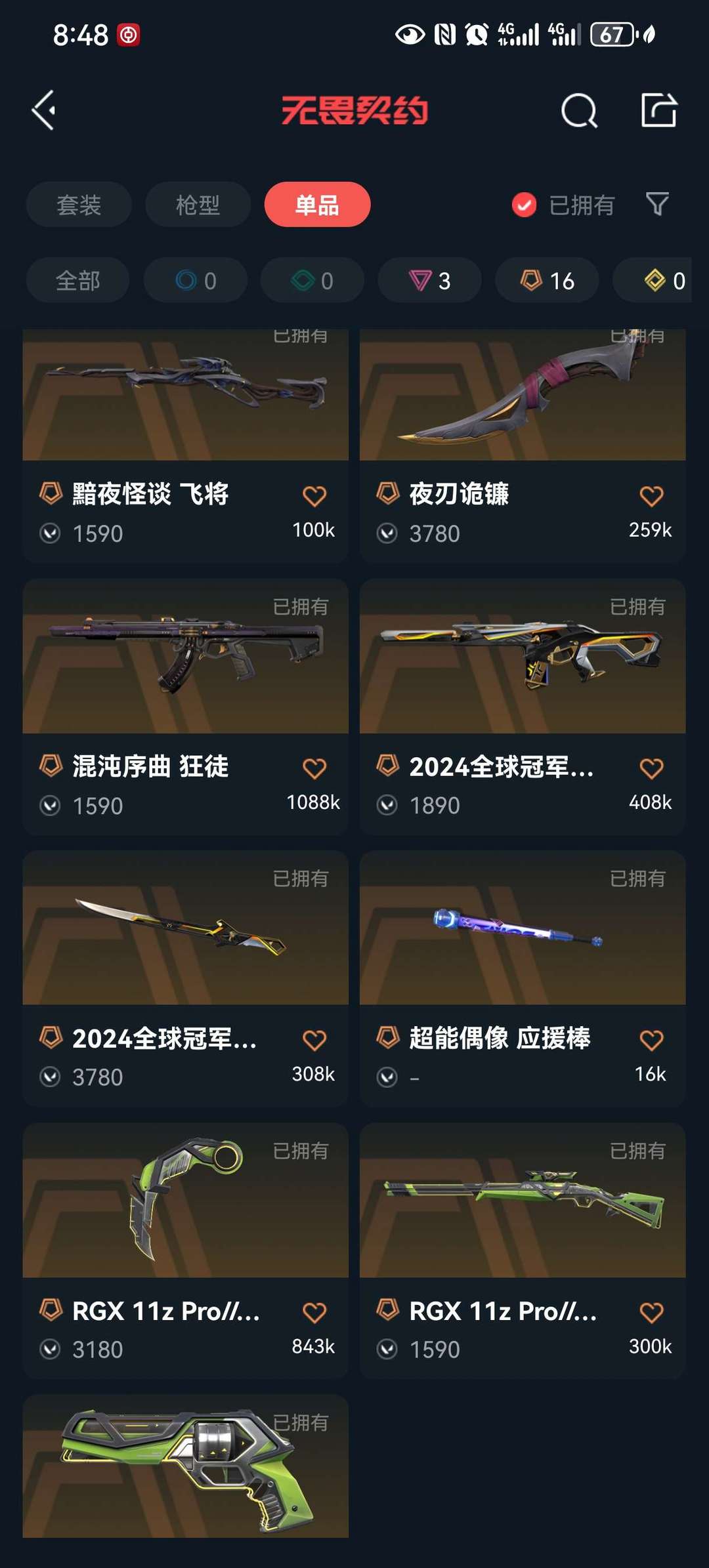709x1568 pixels.
Task: Go back using the top-left arrow
Action: pyautogui.click(x=44, y=110)
